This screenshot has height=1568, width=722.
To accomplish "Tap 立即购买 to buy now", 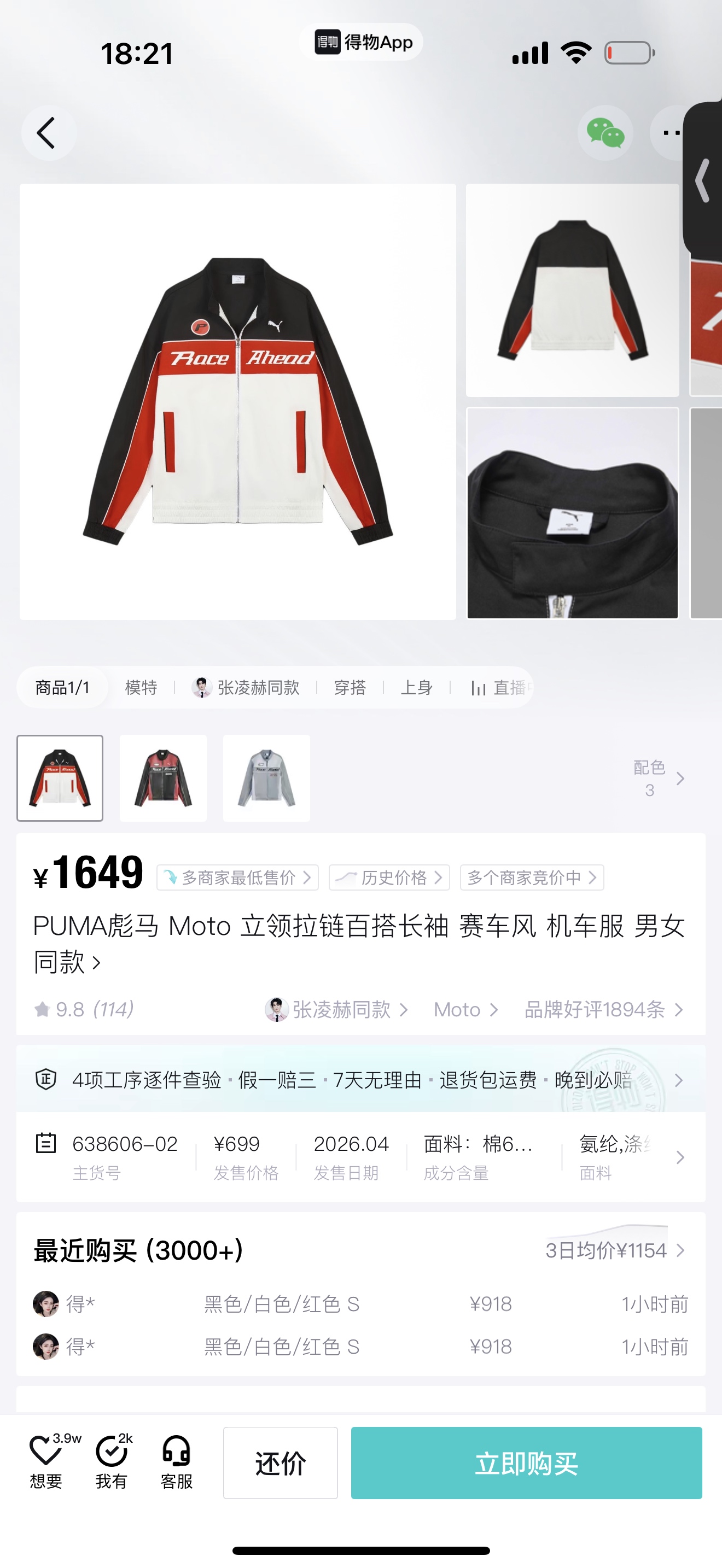I will [x=527, y=1462].
